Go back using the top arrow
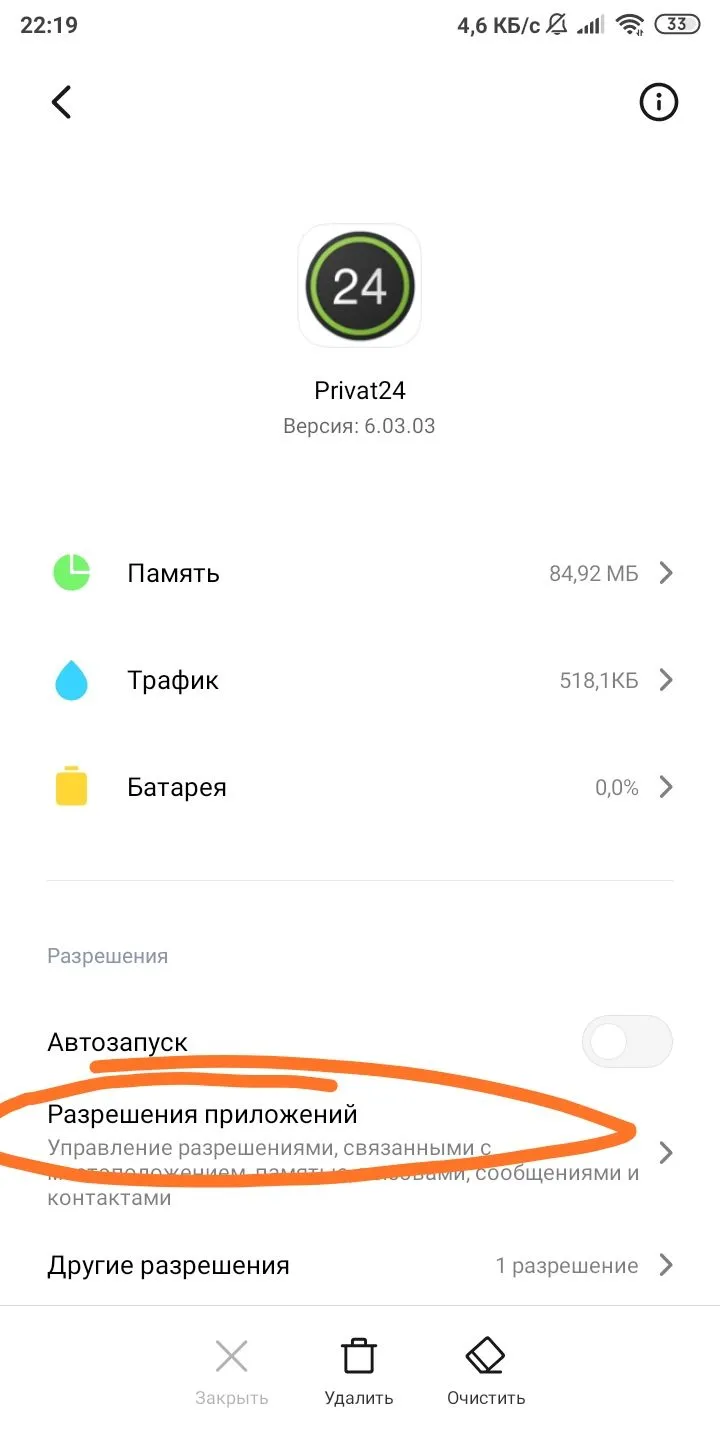This screenshot has height=1440, width=720. pyautogui.click(x=62, y=102)
